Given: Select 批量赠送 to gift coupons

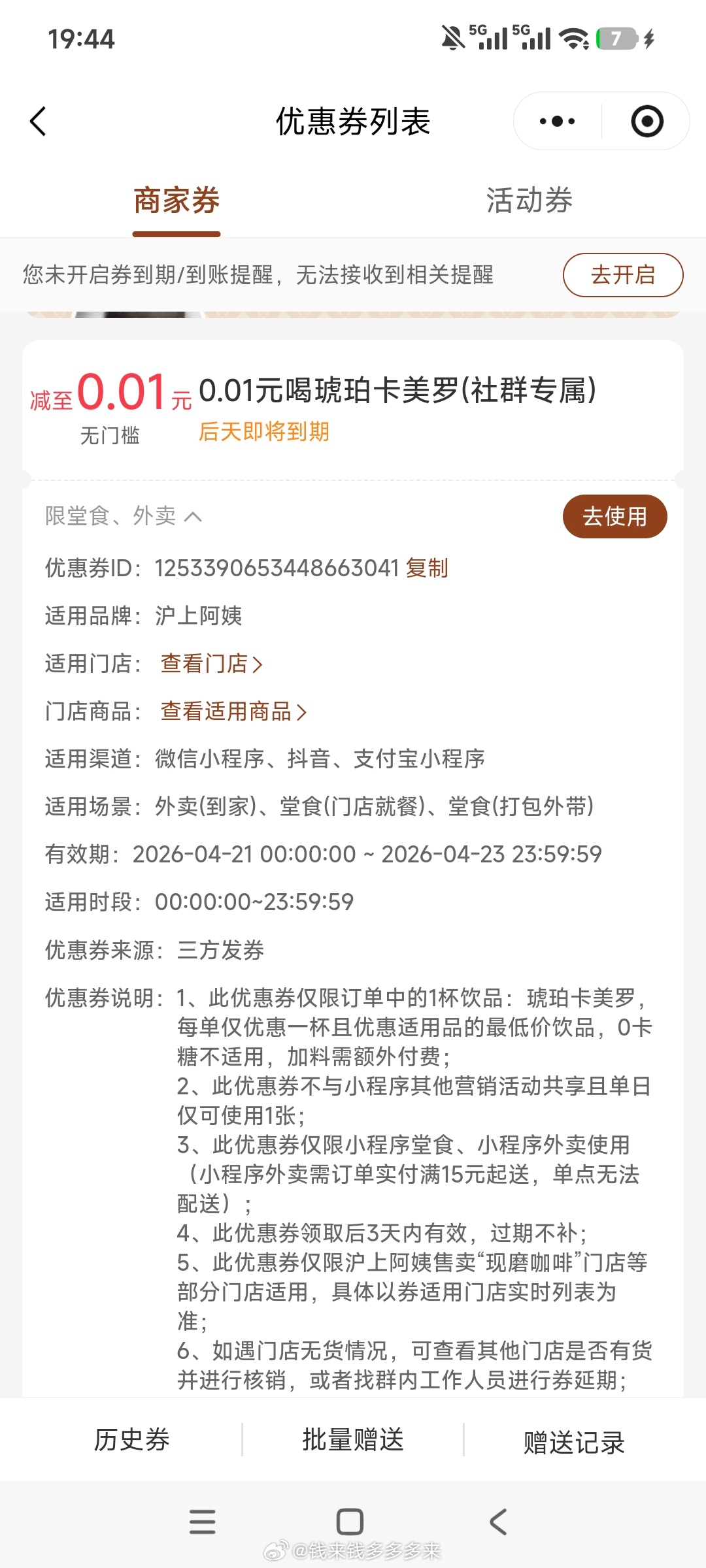Looking at the screenshot, I should [353, 1440].
